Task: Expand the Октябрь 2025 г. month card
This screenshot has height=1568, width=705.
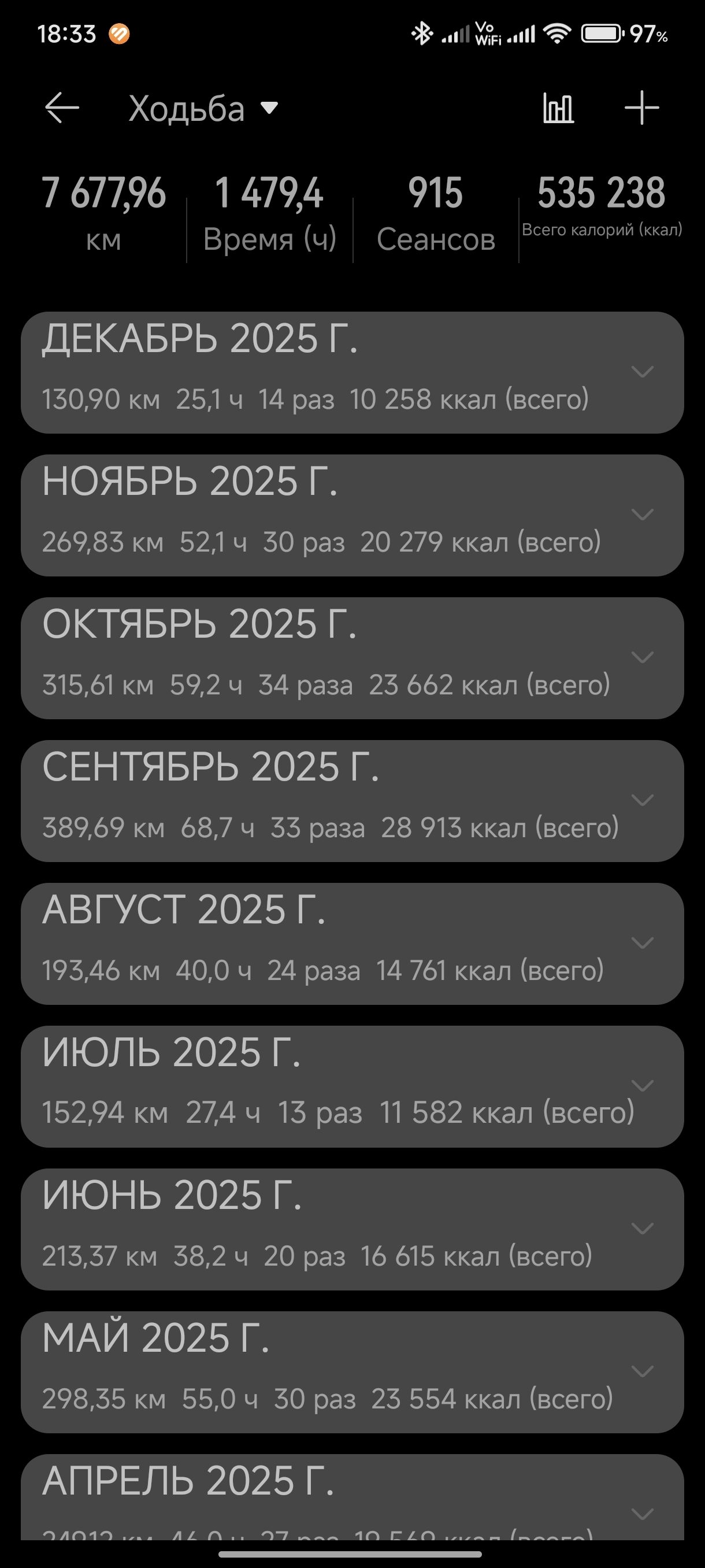Action: pos(642,657)
